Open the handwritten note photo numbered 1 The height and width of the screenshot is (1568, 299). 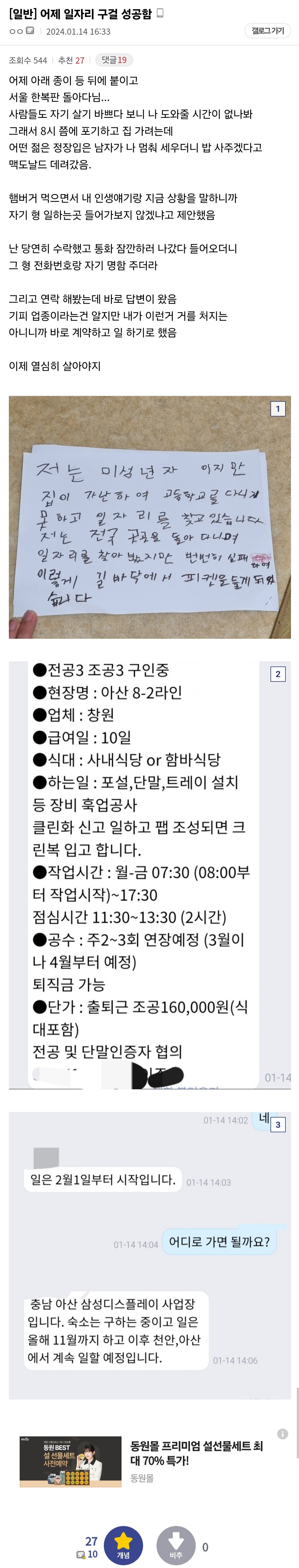click(149, 517)
